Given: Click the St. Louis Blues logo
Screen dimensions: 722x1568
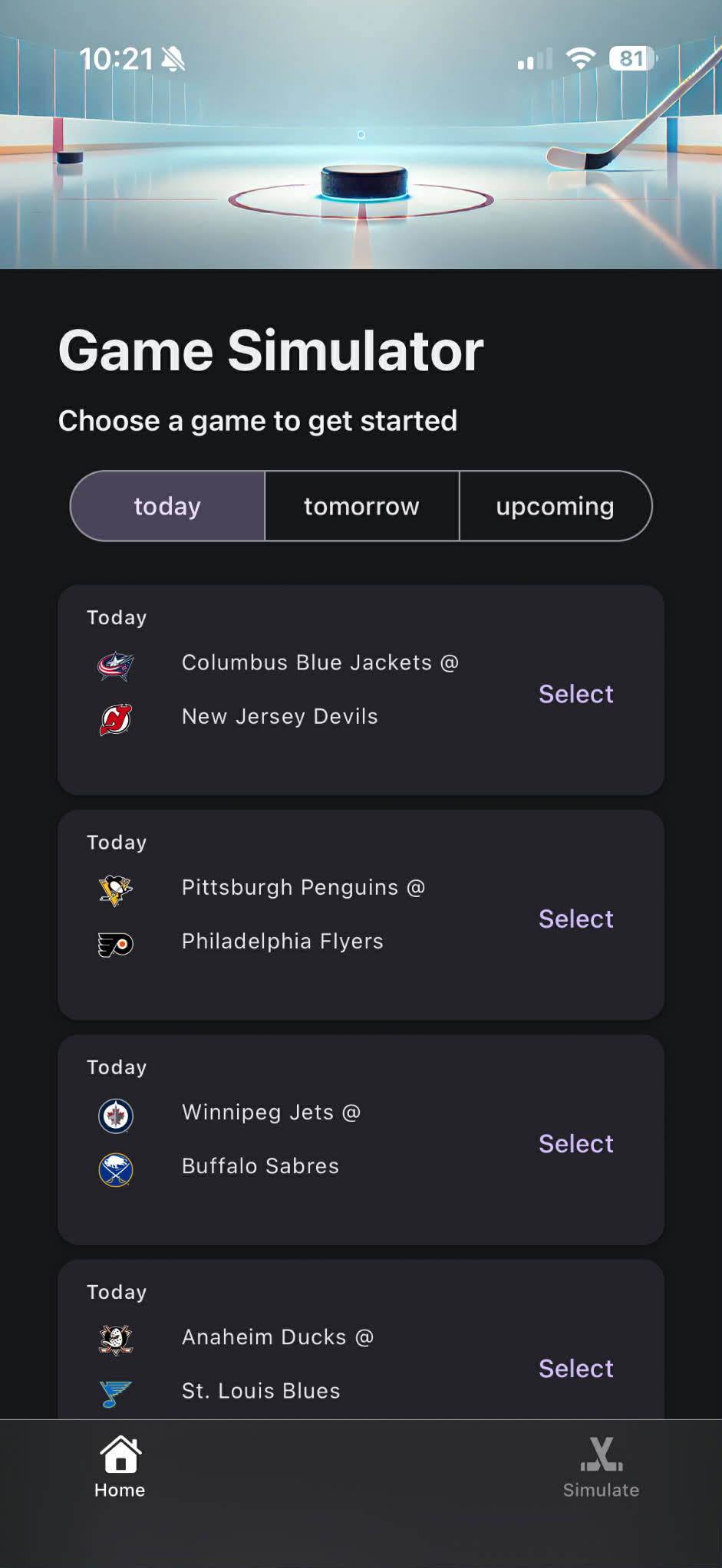Looking at the screenshot, I should pyautogui.click(x=115, y=1393).
